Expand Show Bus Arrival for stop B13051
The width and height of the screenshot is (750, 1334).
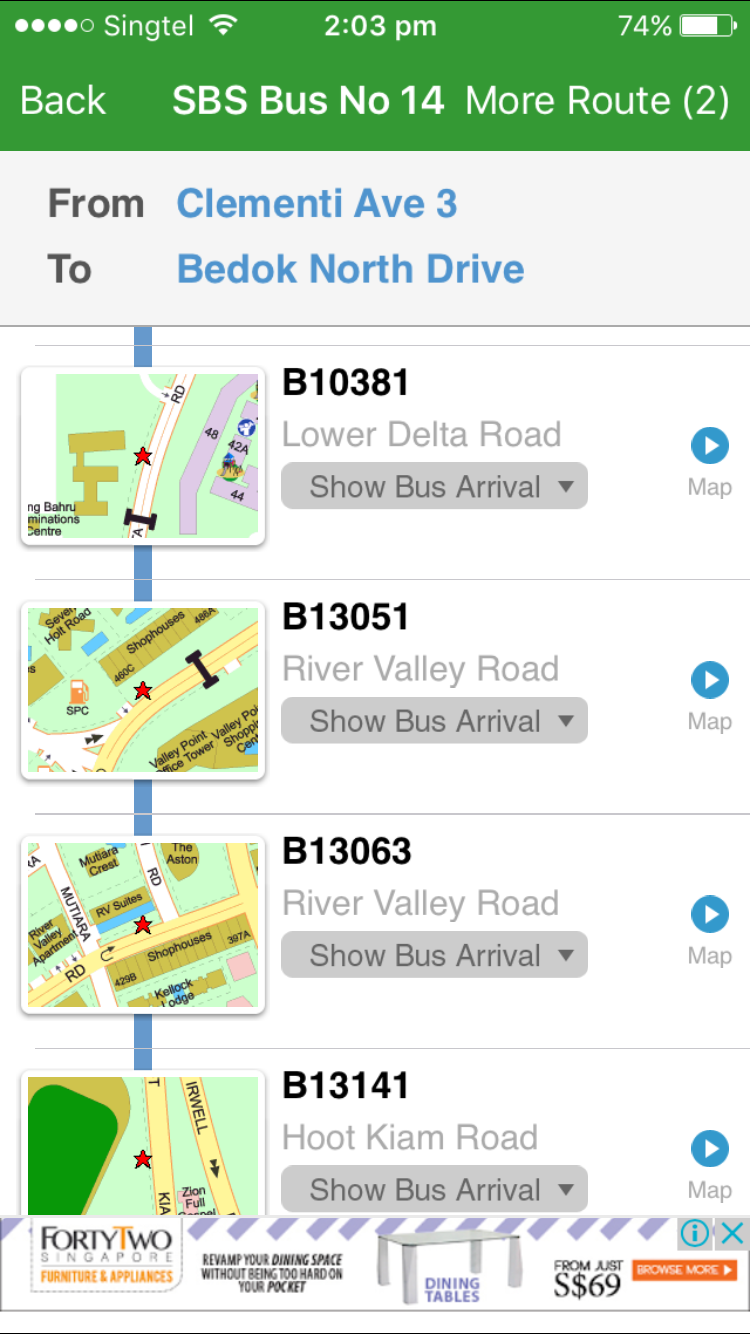point(434,721)
